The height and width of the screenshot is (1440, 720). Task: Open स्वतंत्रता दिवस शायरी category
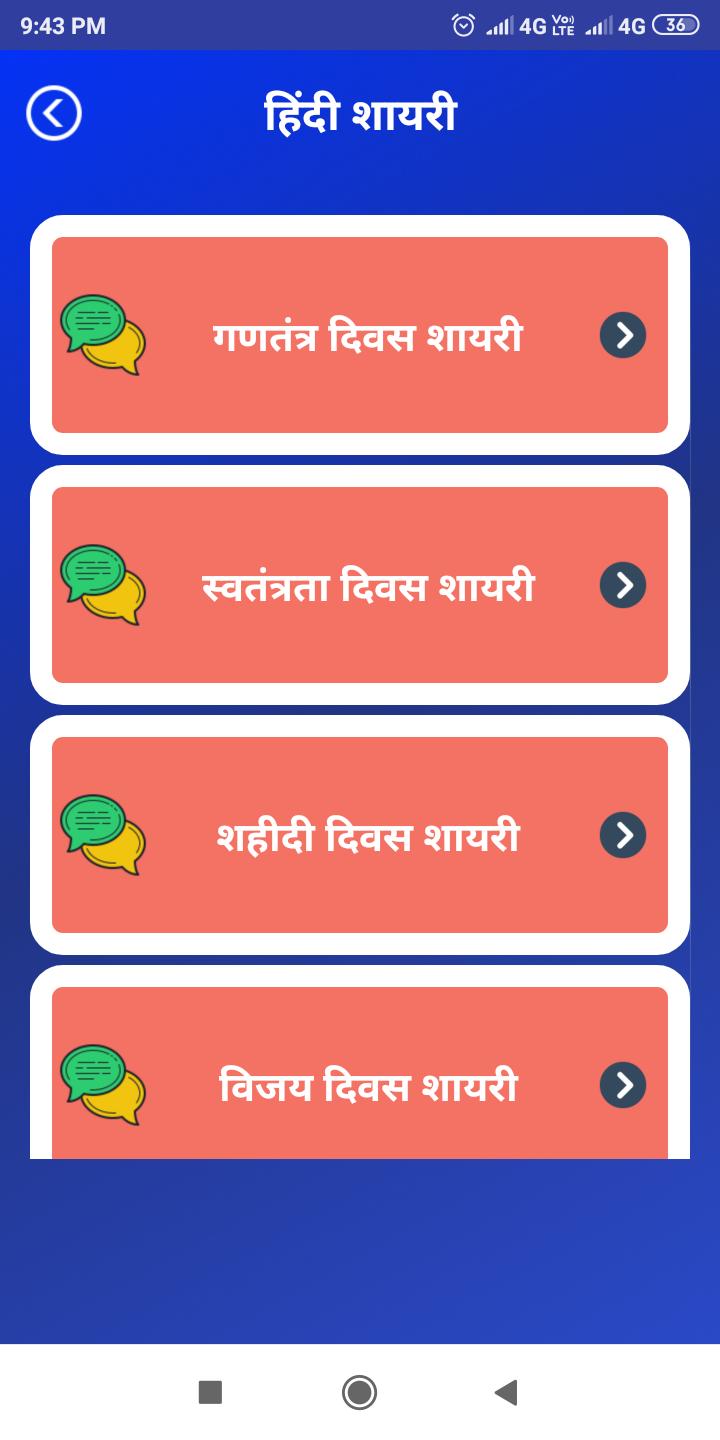click(x=360, y=585)
